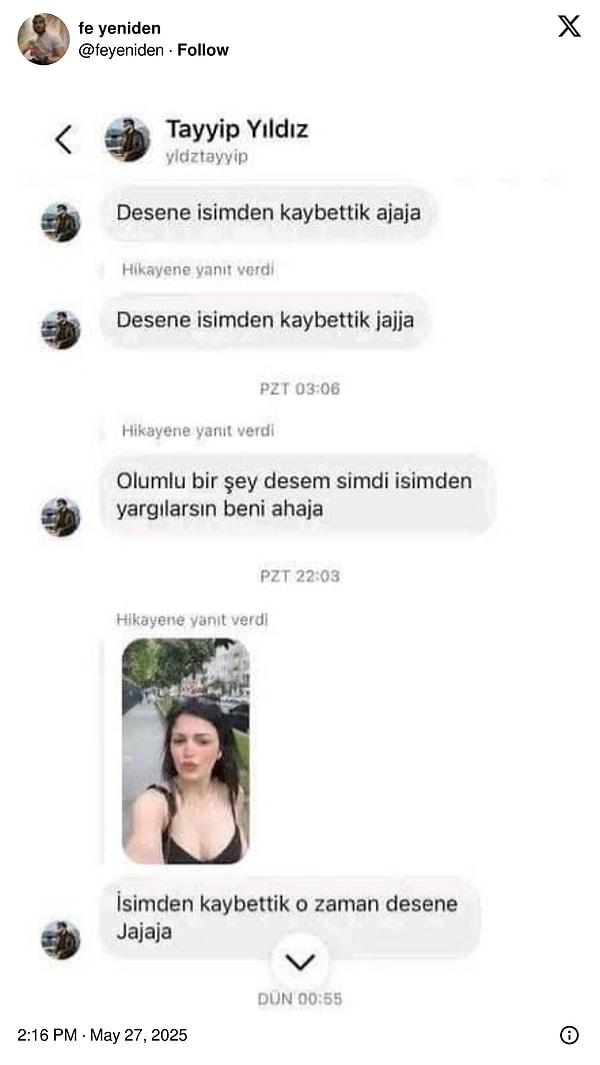The image size is (600, 1065).
Task: Open the fe yeniden display name
Action: (119, 28)
